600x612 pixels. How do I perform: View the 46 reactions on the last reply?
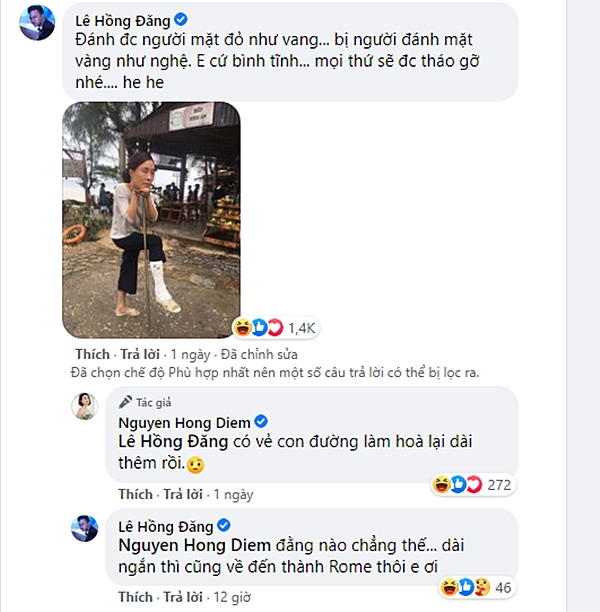(472, 587)
